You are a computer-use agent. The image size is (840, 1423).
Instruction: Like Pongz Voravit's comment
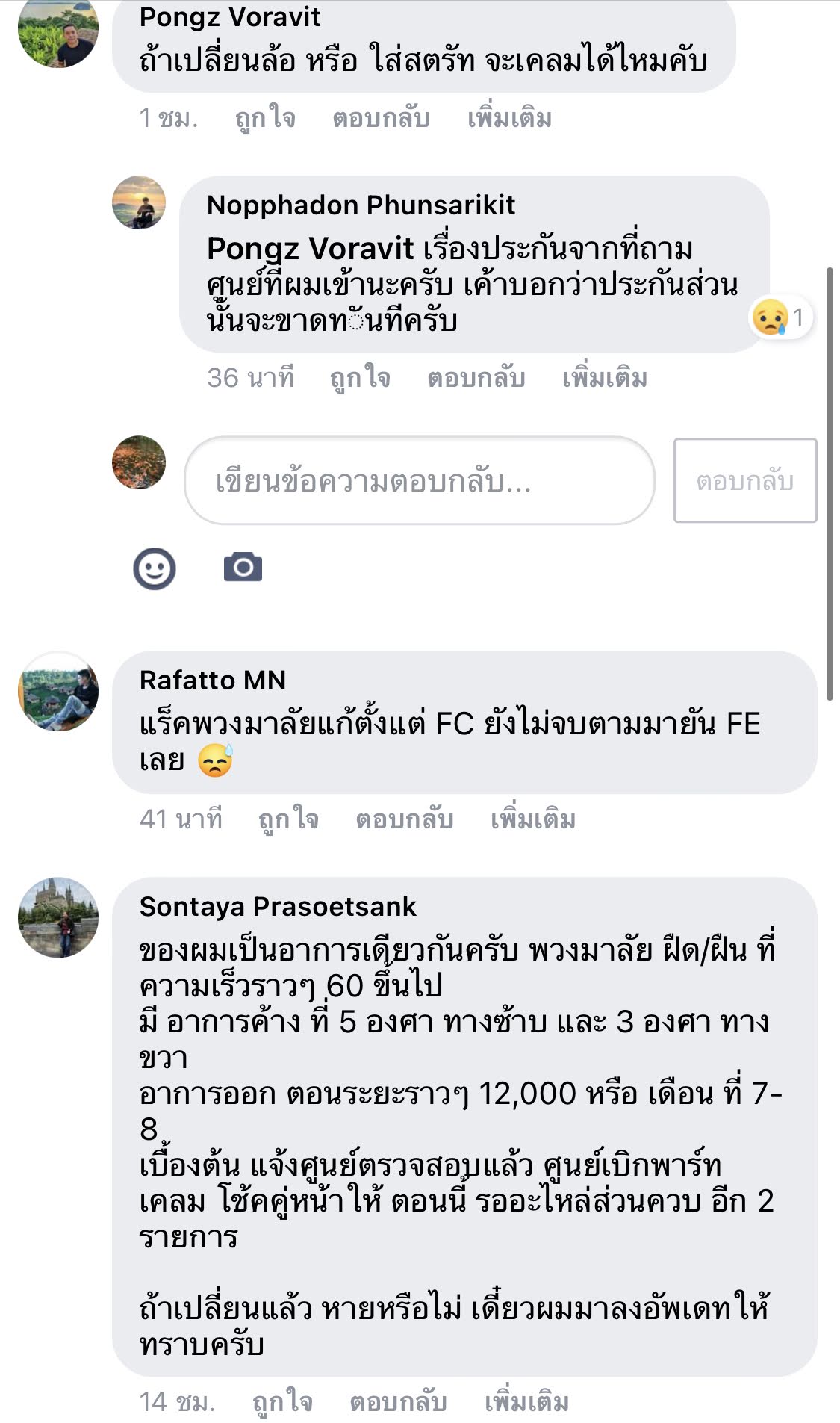coord(265,118)
